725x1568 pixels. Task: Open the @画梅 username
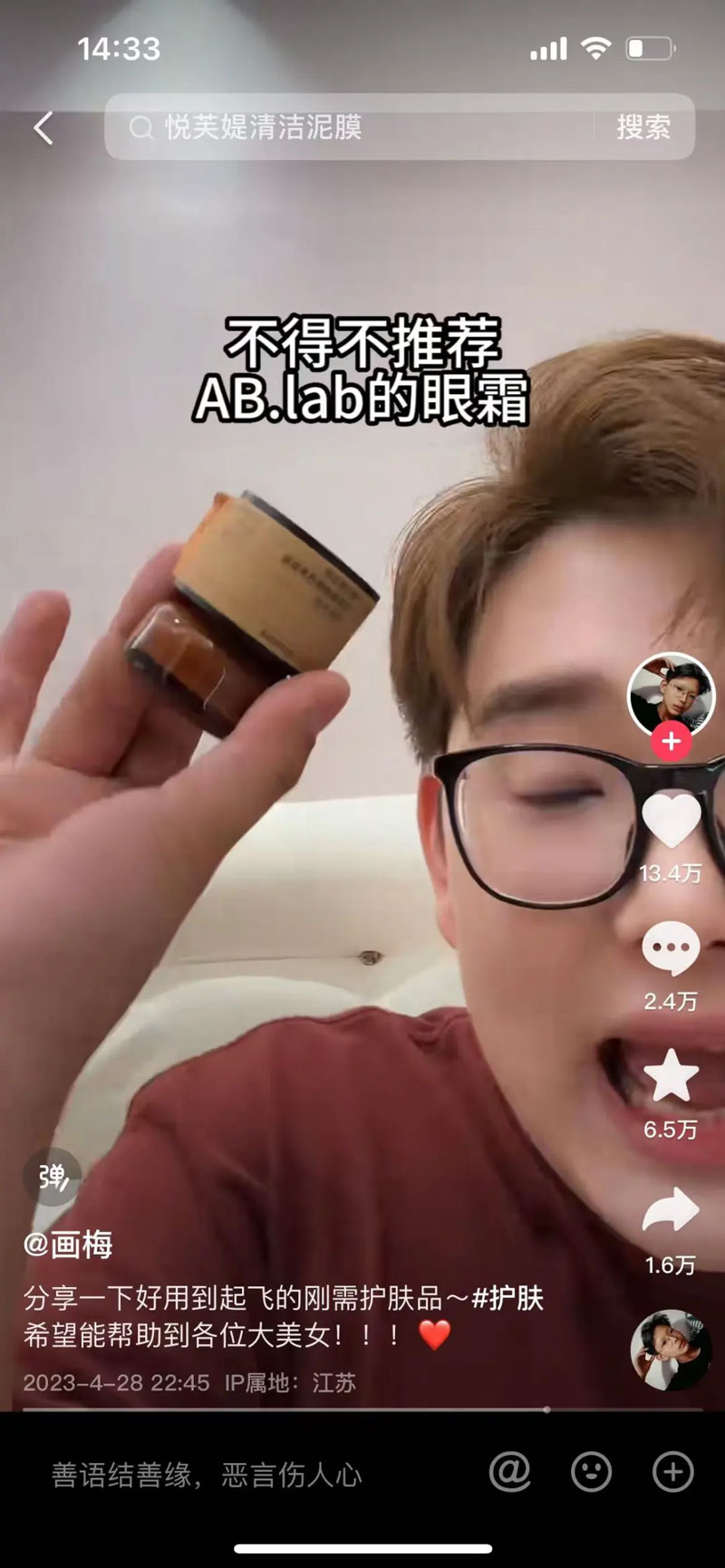tap(69, 1245)
